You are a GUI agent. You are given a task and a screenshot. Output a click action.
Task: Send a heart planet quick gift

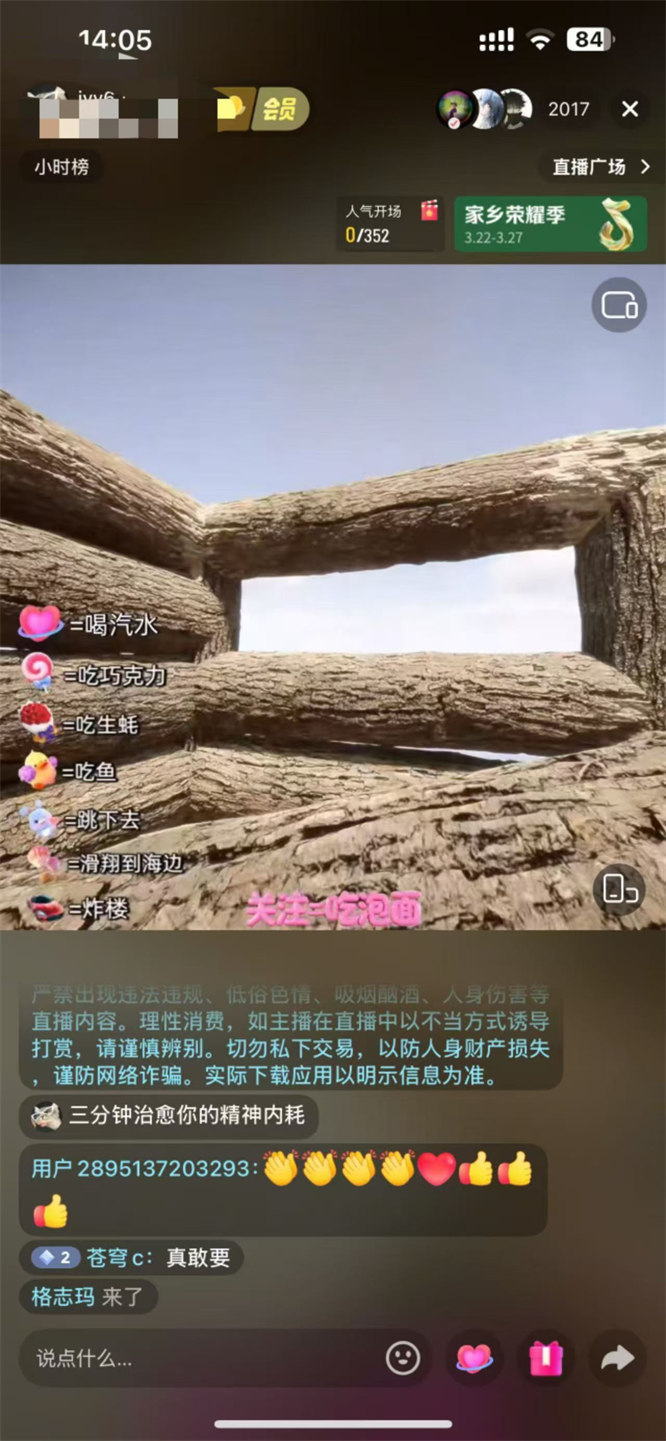click(x=474, y=1358)
